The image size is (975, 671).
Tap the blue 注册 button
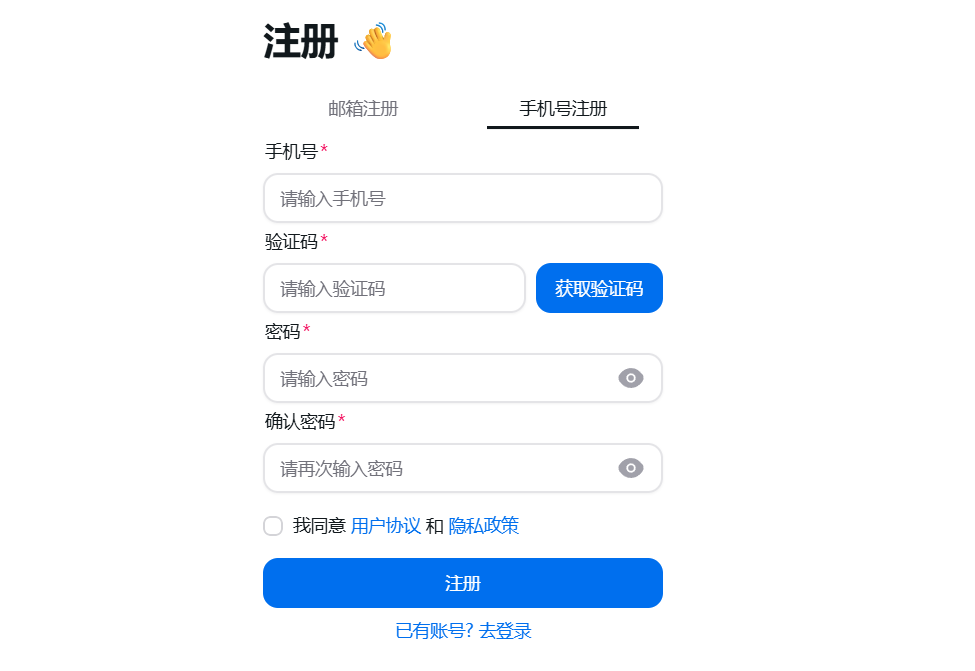point(462,583)
